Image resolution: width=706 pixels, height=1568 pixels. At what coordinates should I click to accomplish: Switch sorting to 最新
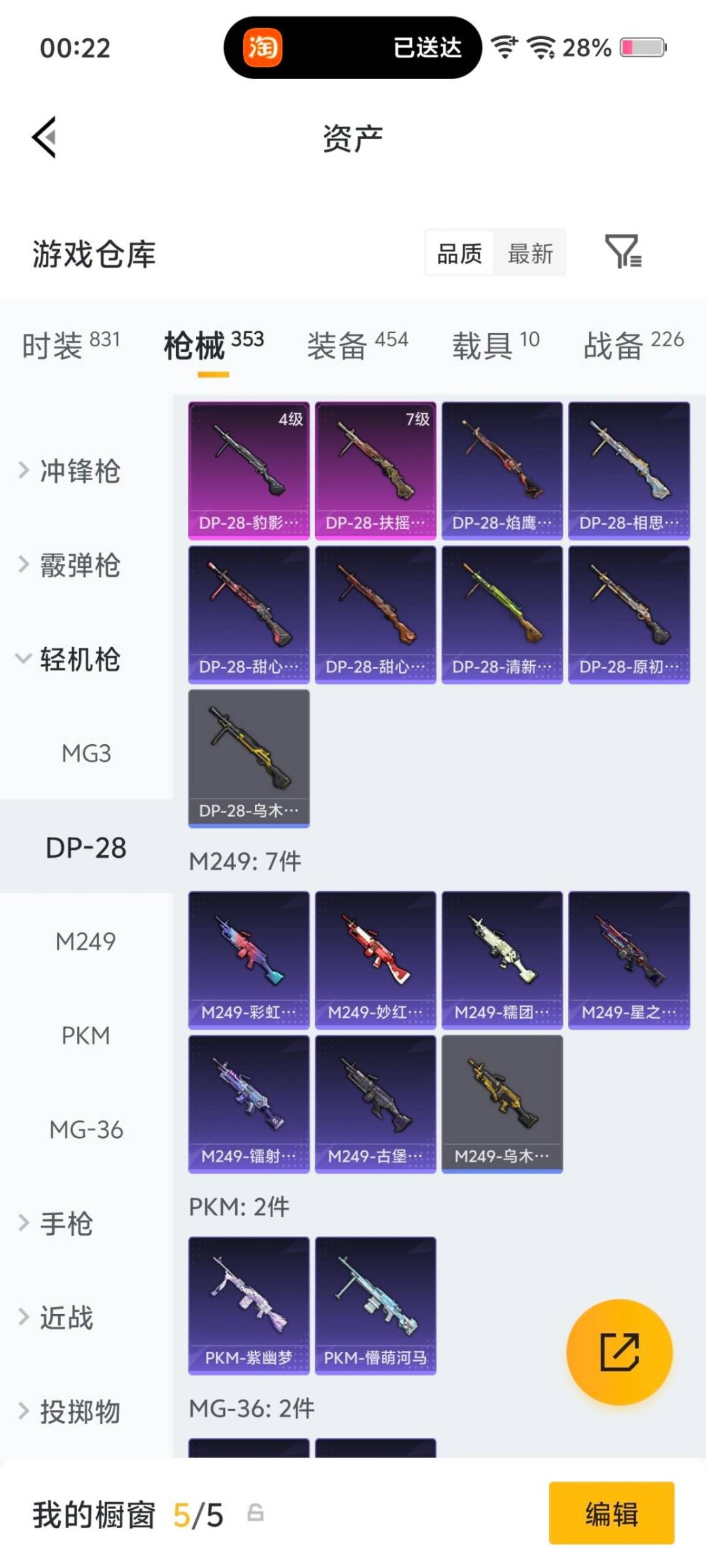click(x=531, y=253)
